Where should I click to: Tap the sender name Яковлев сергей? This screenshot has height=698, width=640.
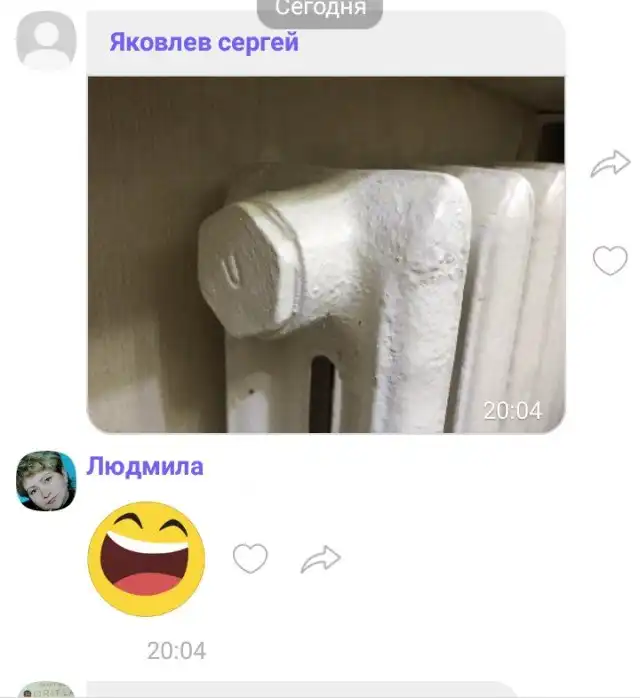(x=204, y=43)
